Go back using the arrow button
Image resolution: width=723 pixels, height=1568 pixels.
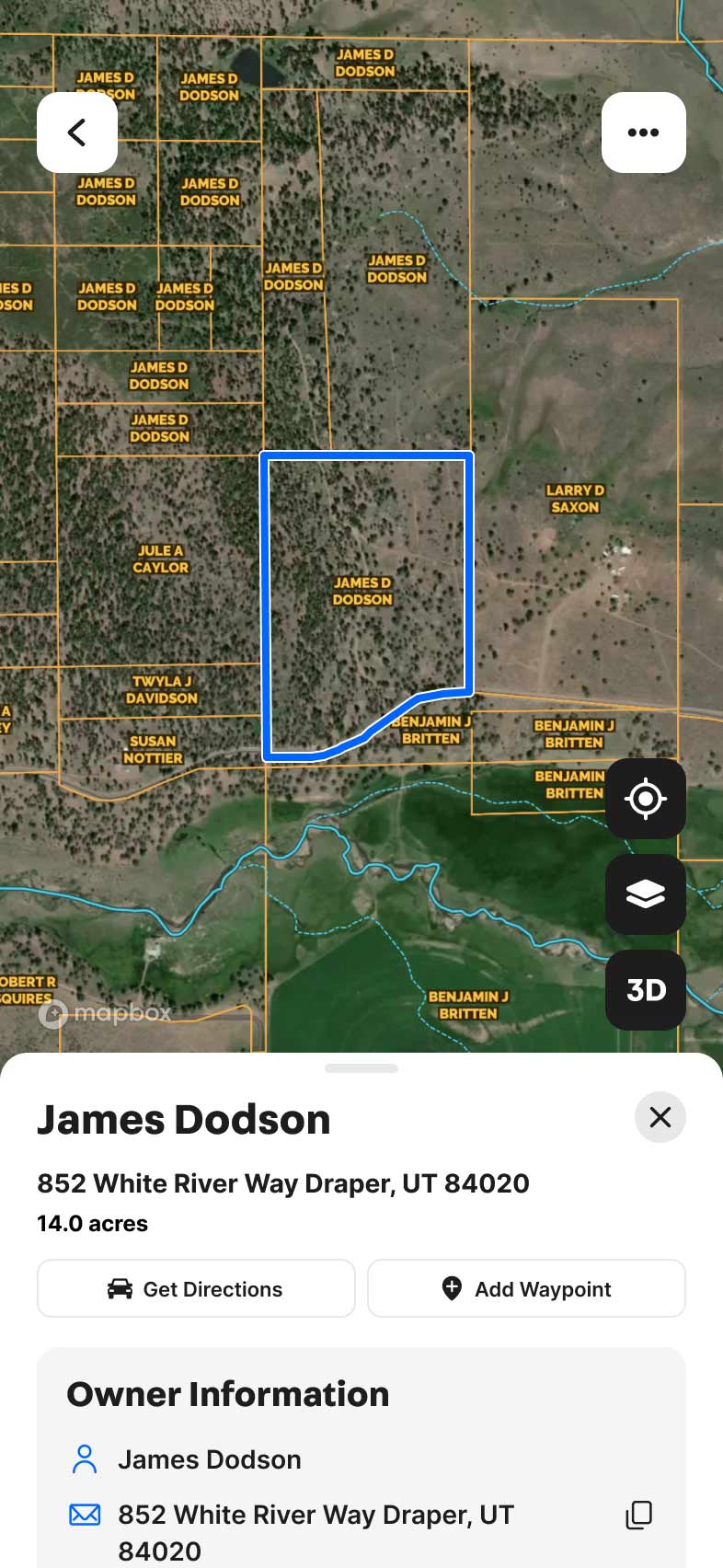click(77, 133)
